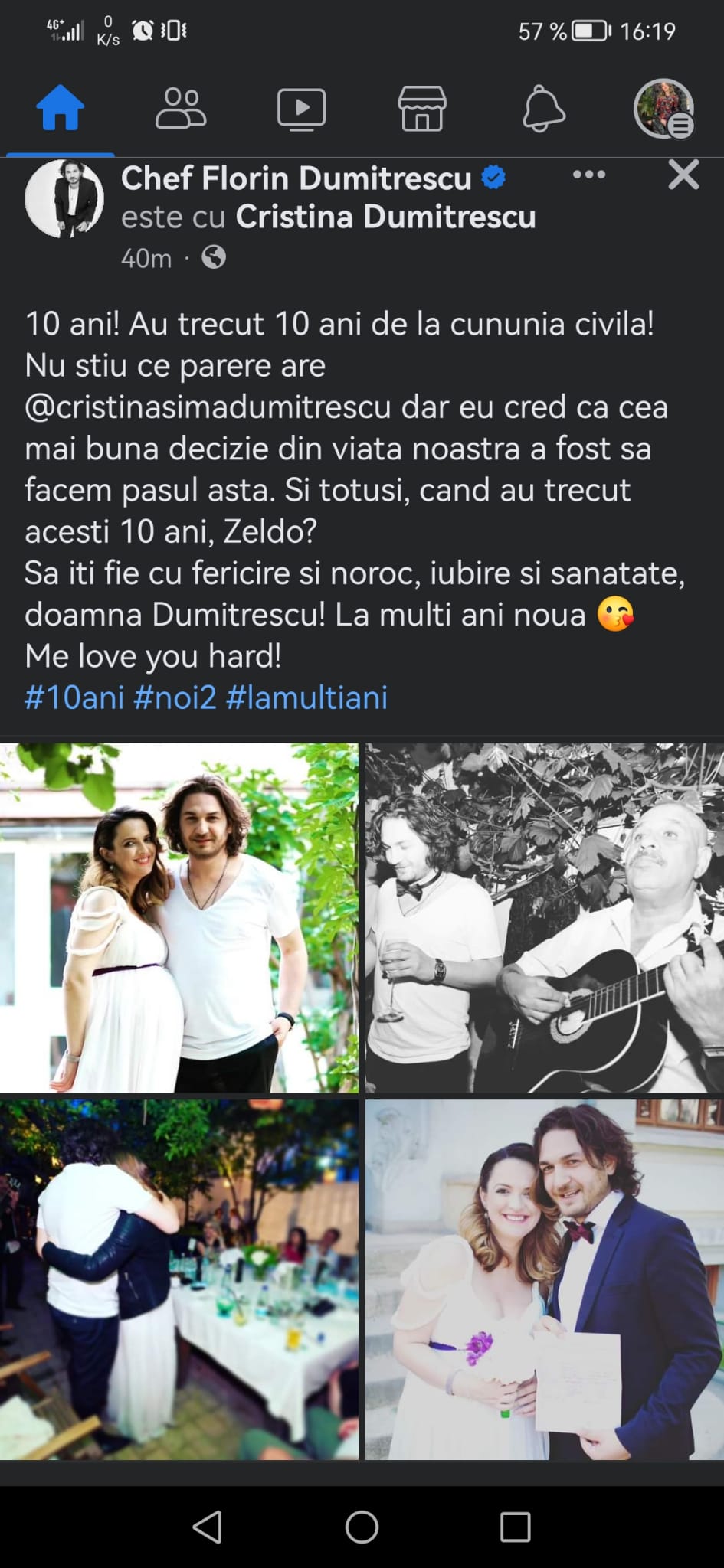The height and width of the screenshot is (1568, 724).
Task: Switch to the Watch video tab
Action: pyautogui.click(x=301, y=108)
